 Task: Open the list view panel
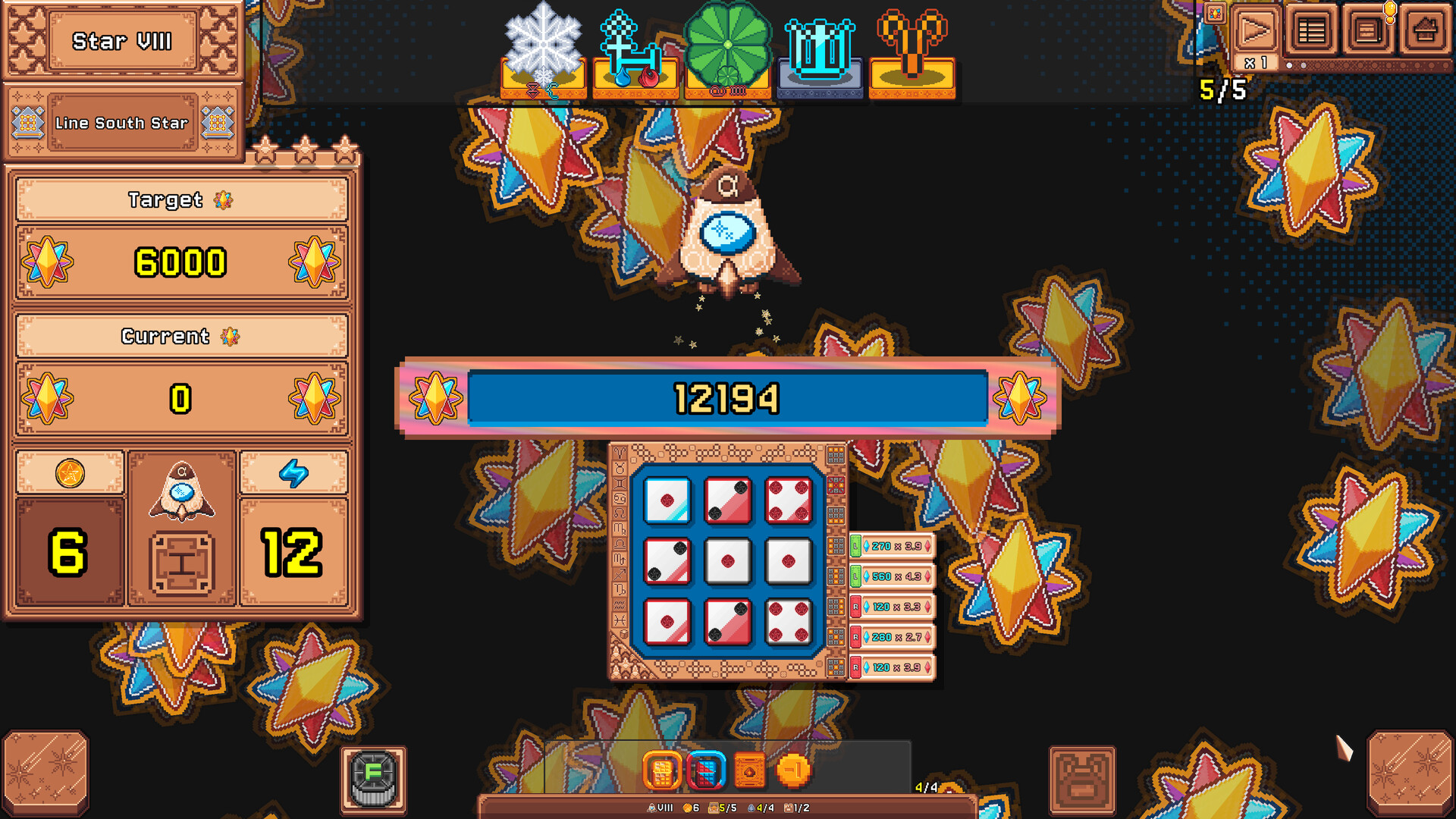pos(1311,32)
